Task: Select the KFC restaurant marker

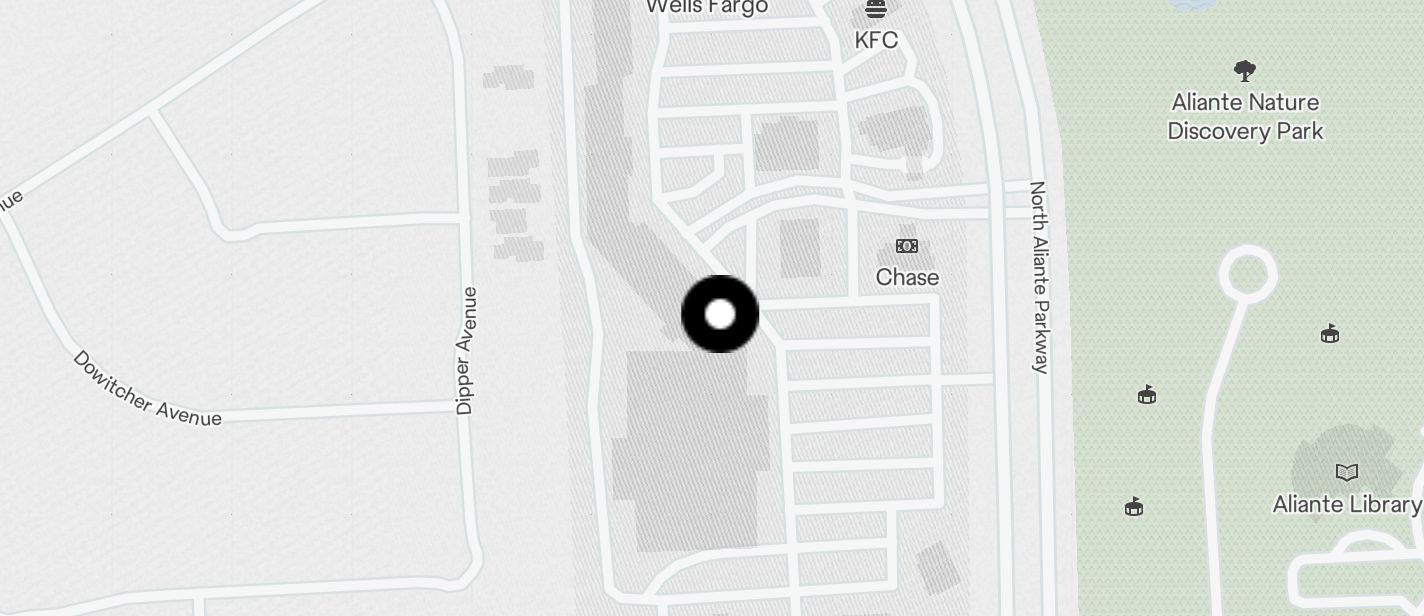Action: tap(876, 10)
